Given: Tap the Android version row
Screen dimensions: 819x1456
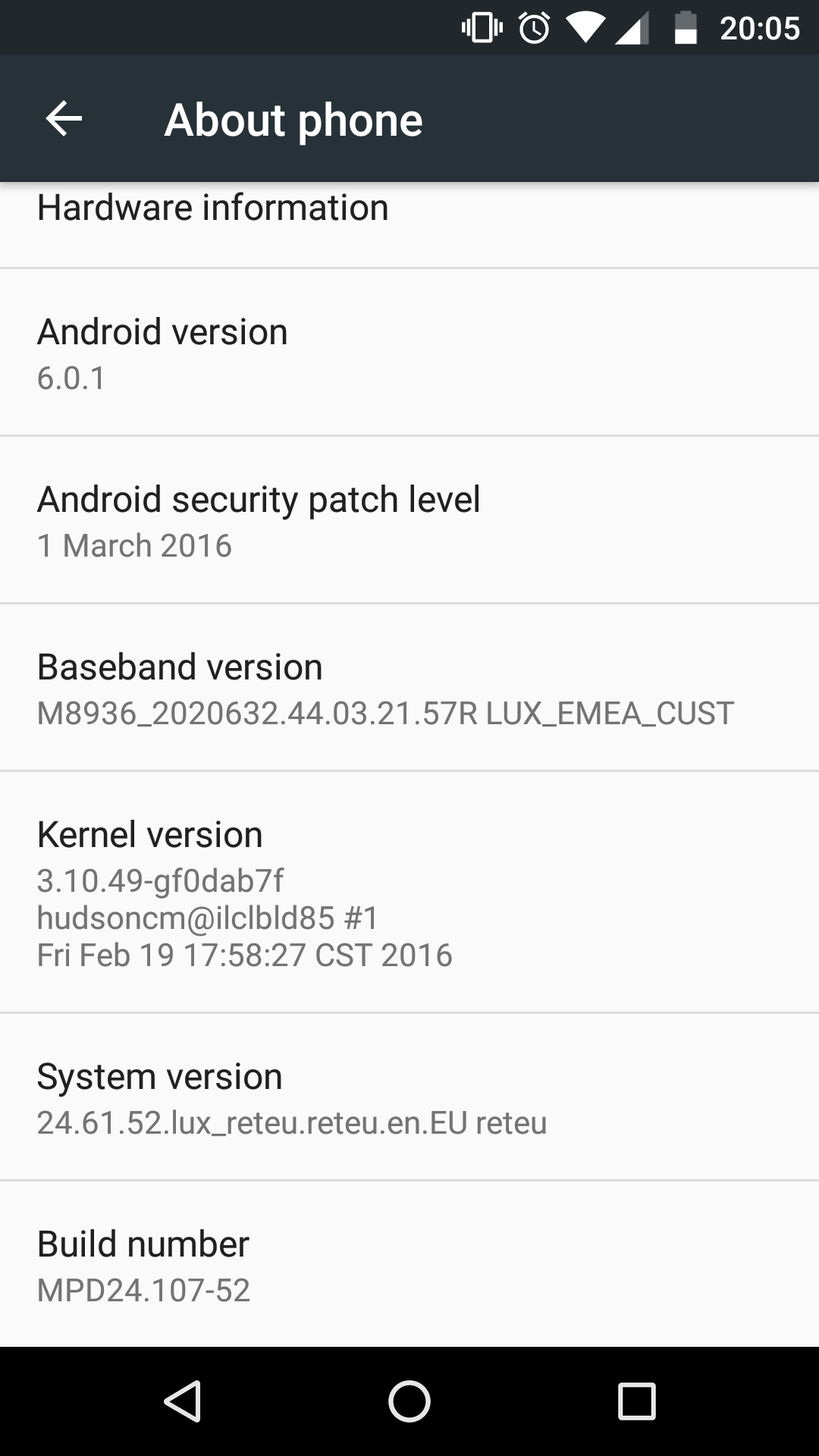Looking at the screenshot, I should point(409,353).
